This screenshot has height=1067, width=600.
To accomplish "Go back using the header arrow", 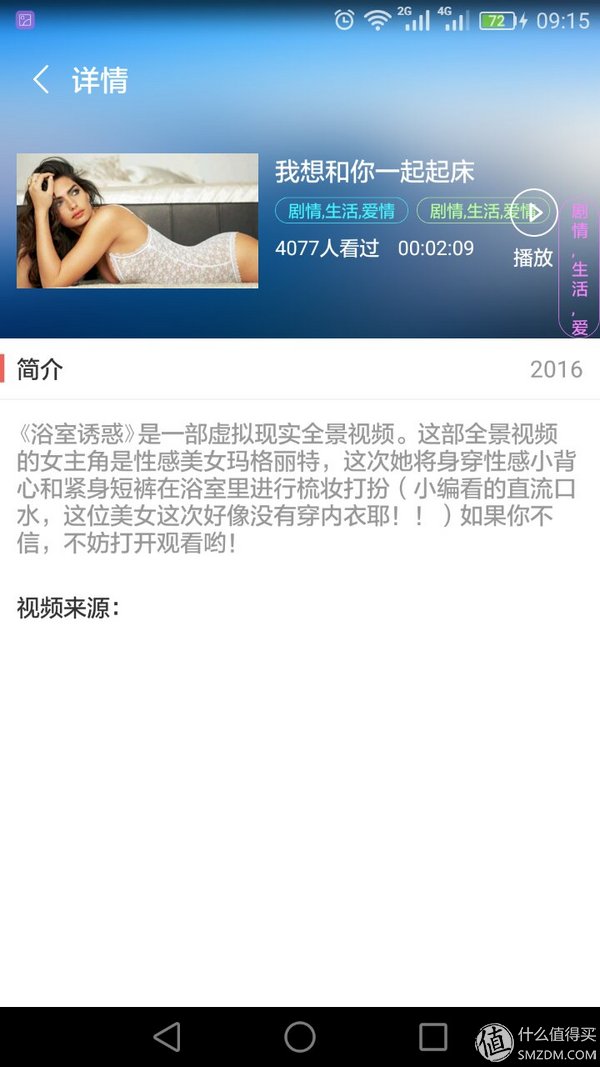I will point(41,80).
